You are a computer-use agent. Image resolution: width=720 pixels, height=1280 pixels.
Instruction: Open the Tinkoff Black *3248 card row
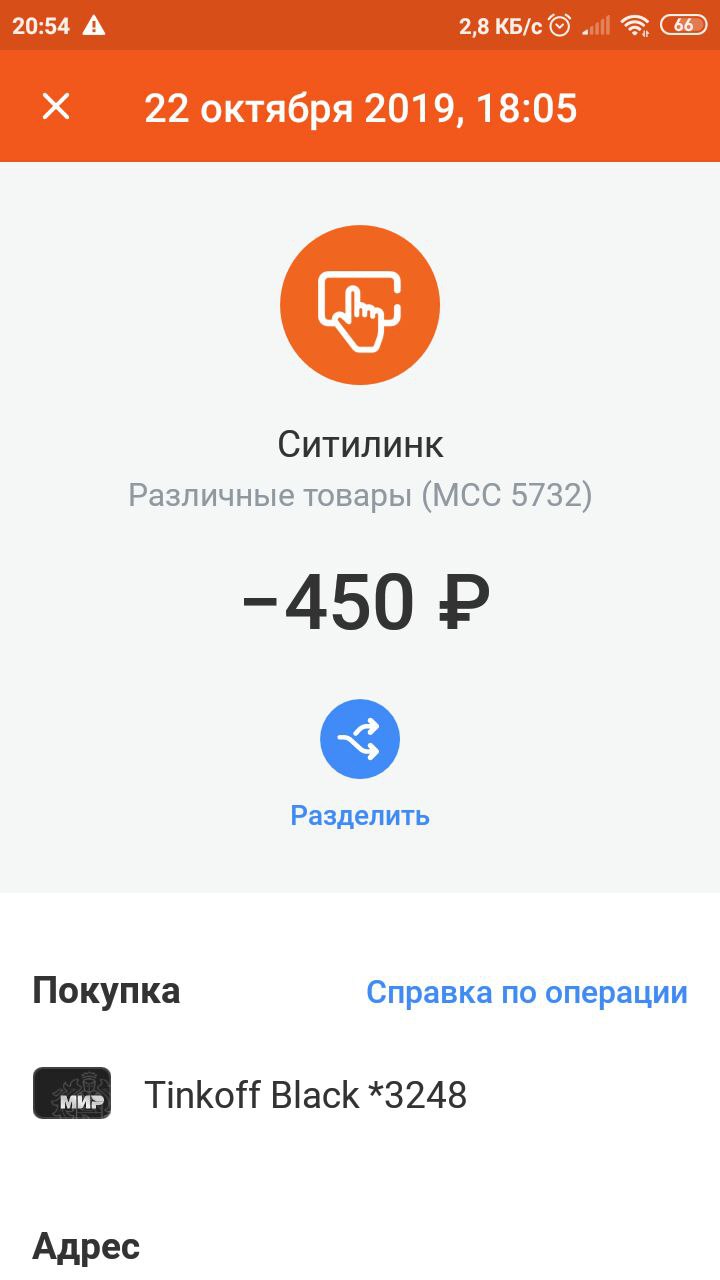point(305,1095)
